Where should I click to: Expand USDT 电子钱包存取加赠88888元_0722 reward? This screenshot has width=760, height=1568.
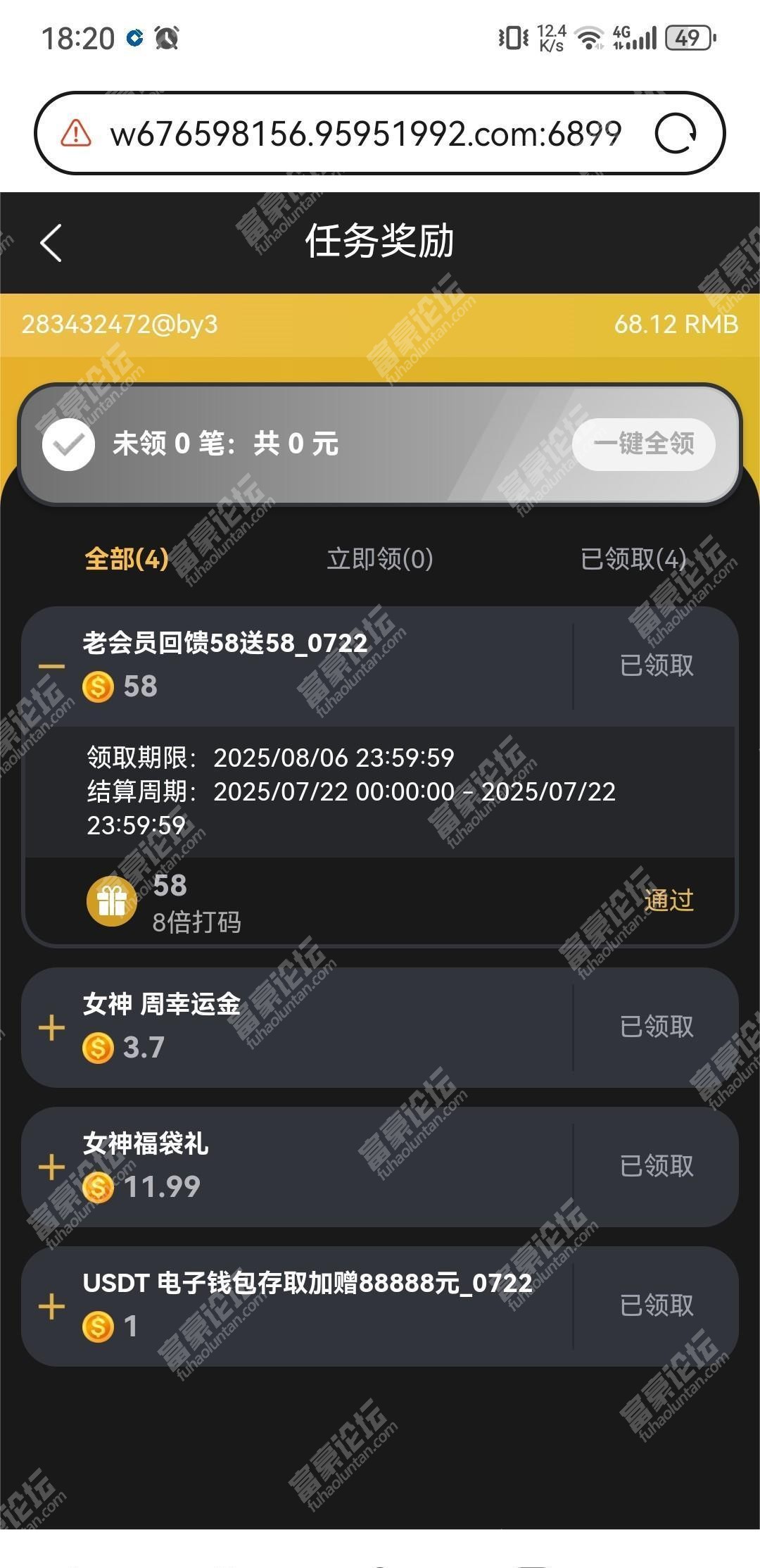[51, 1307]
